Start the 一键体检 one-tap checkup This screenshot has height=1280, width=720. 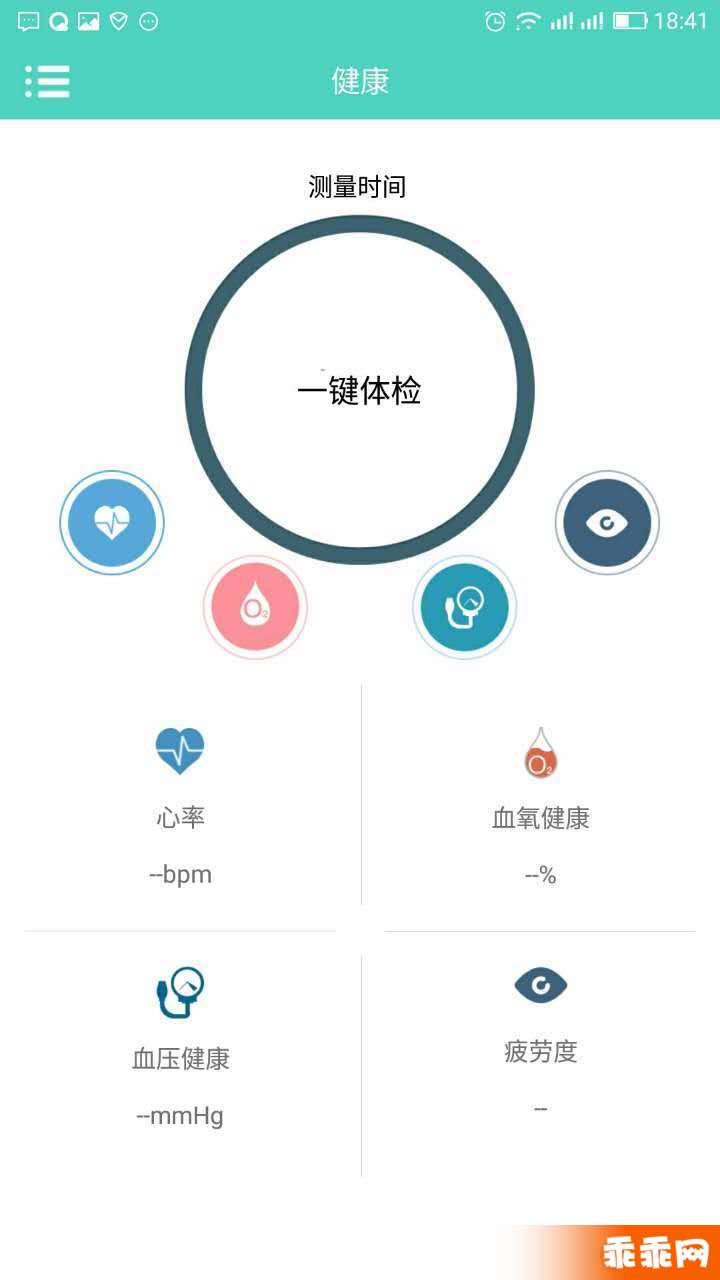pos(359,390)
